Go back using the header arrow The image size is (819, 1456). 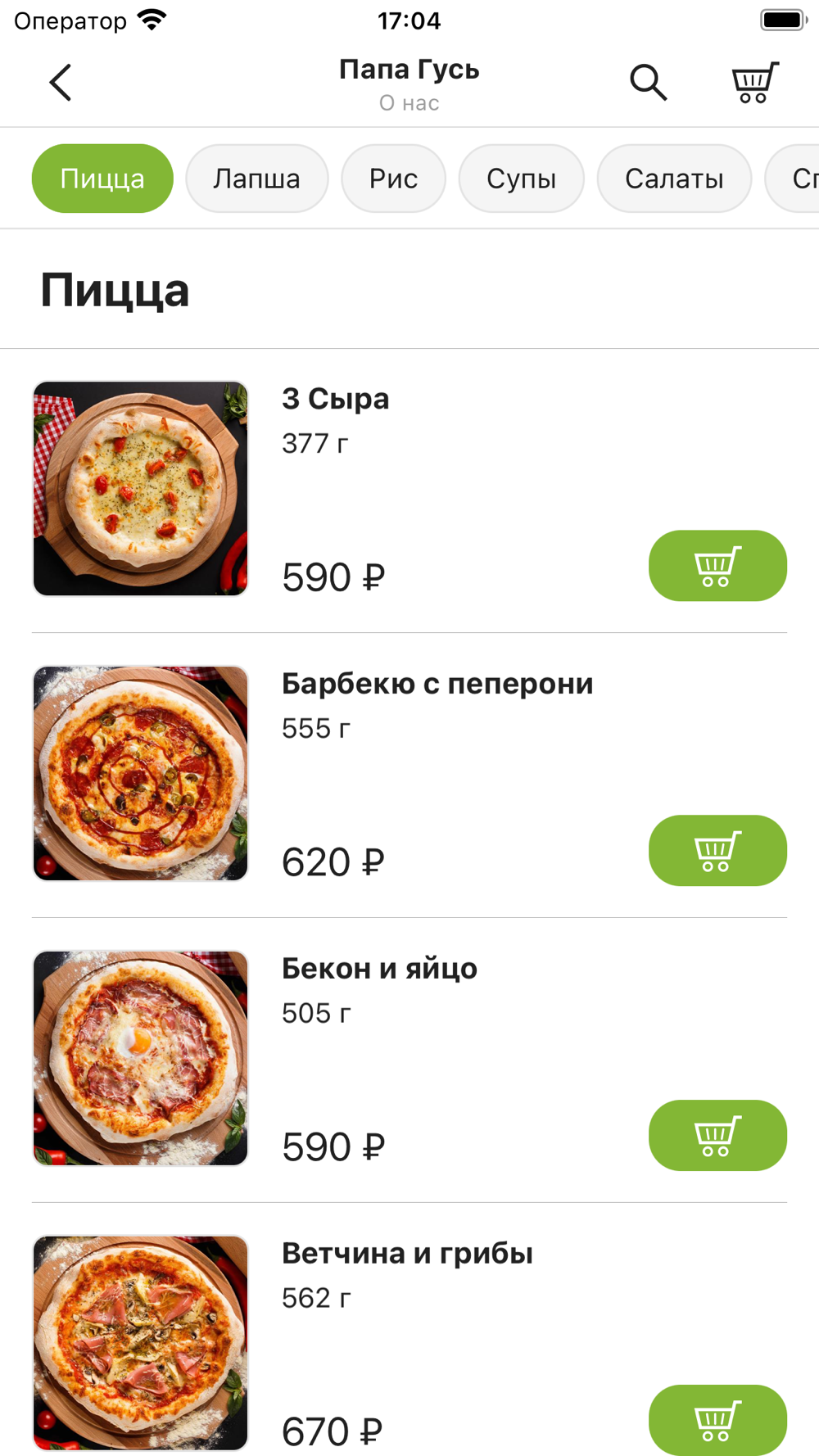61,83
